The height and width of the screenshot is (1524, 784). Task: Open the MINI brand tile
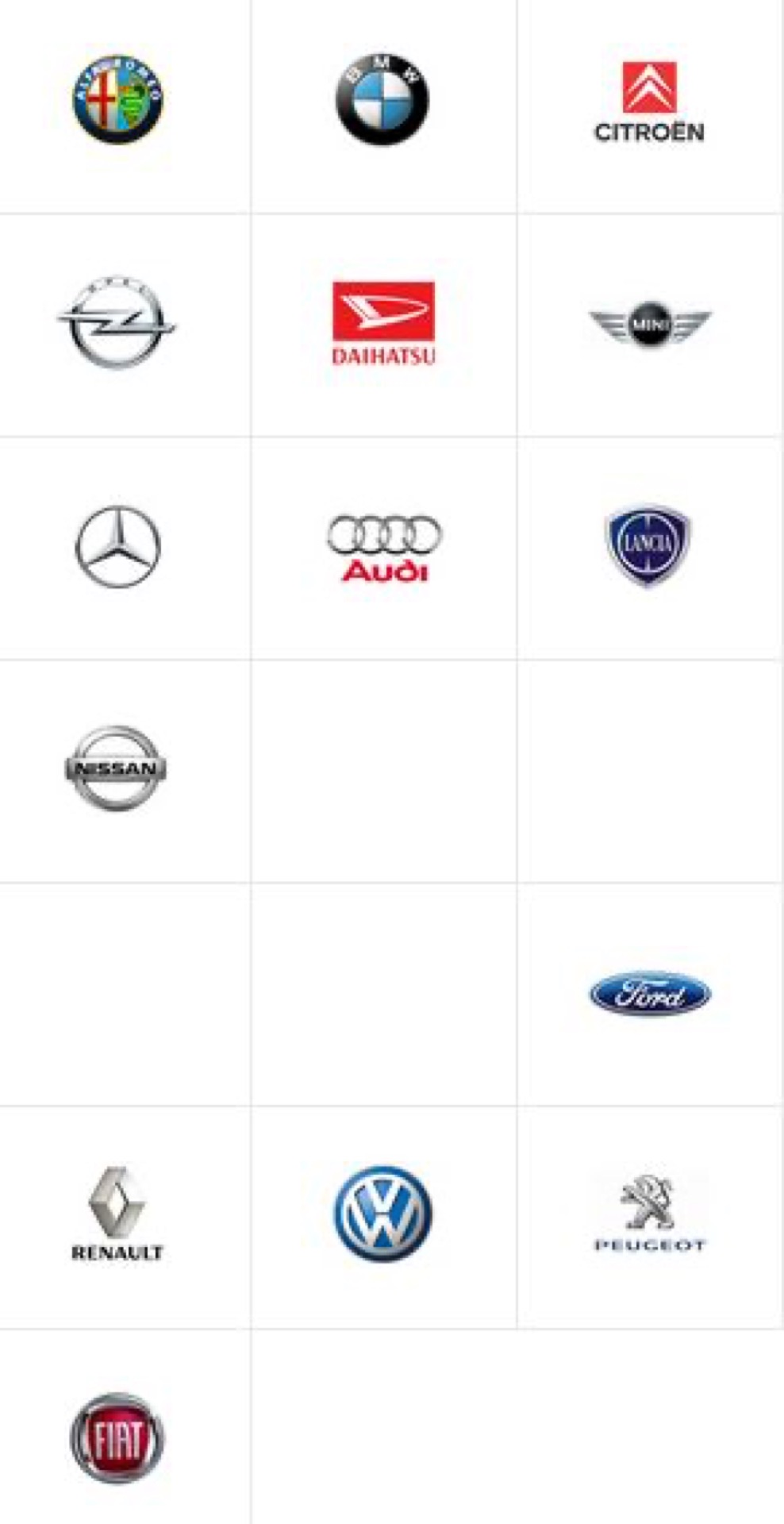point(649,325)
